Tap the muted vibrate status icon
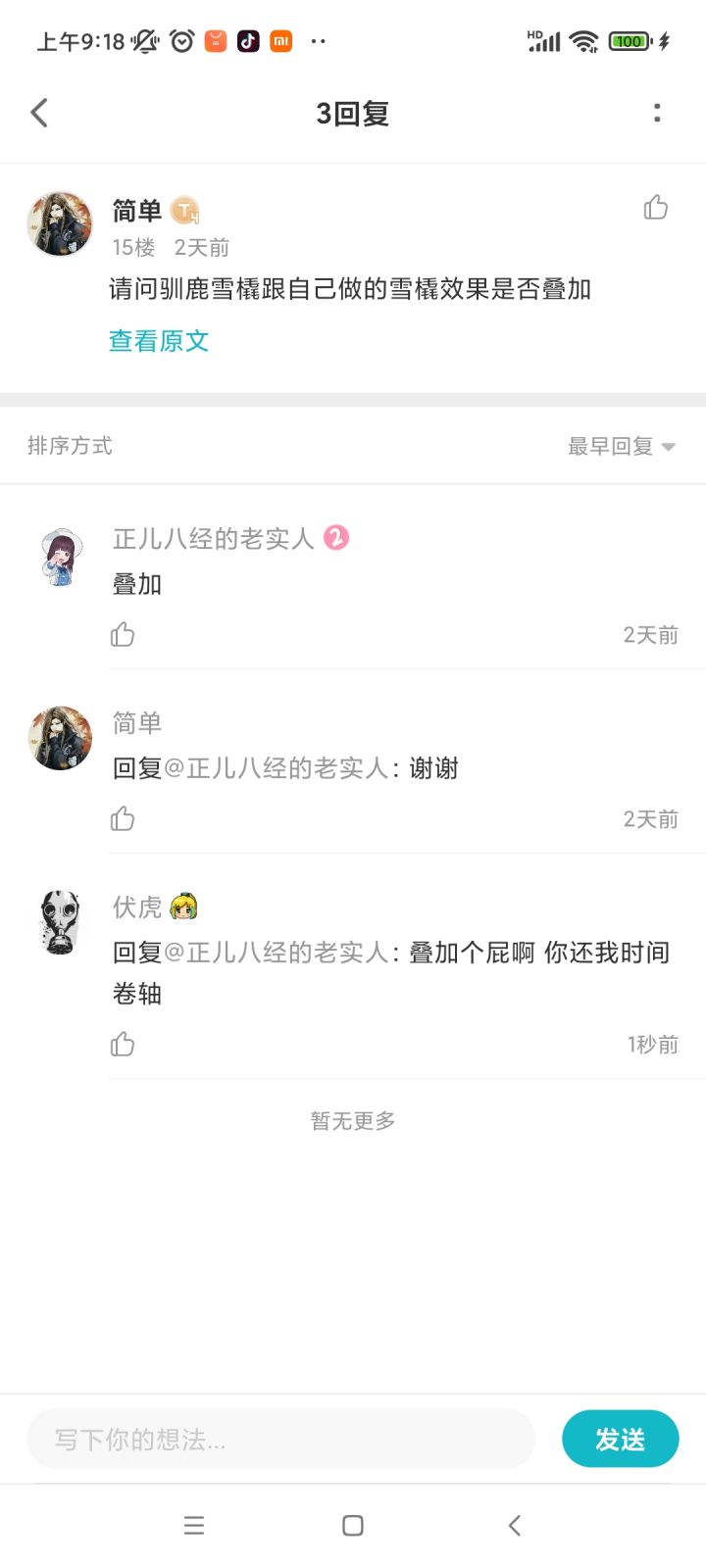Screen dimensions: 706x1568 [143, 41]
